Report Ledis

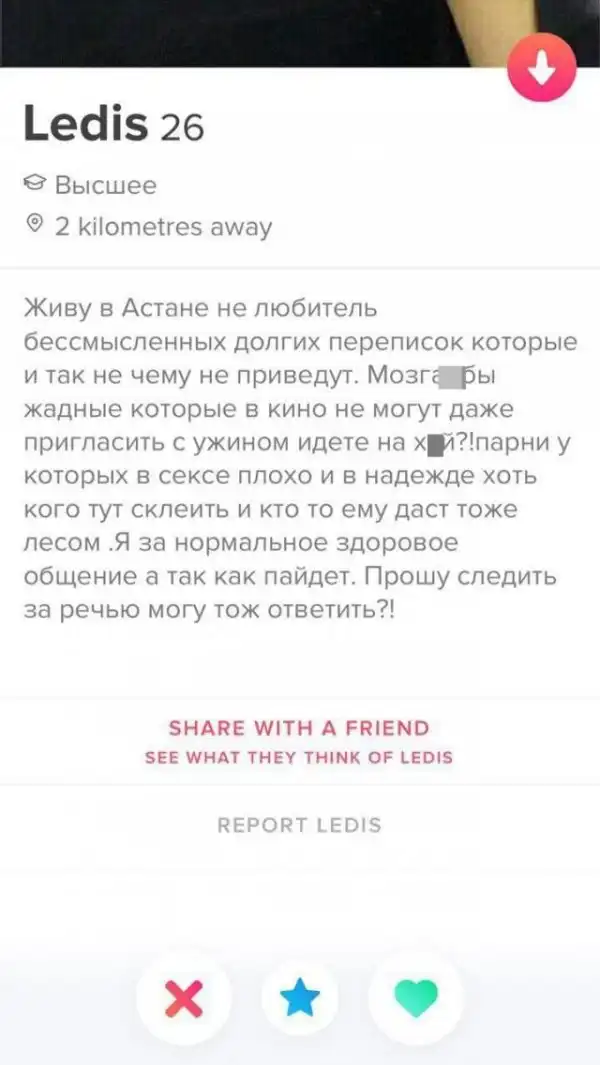[x=299, y=825]
